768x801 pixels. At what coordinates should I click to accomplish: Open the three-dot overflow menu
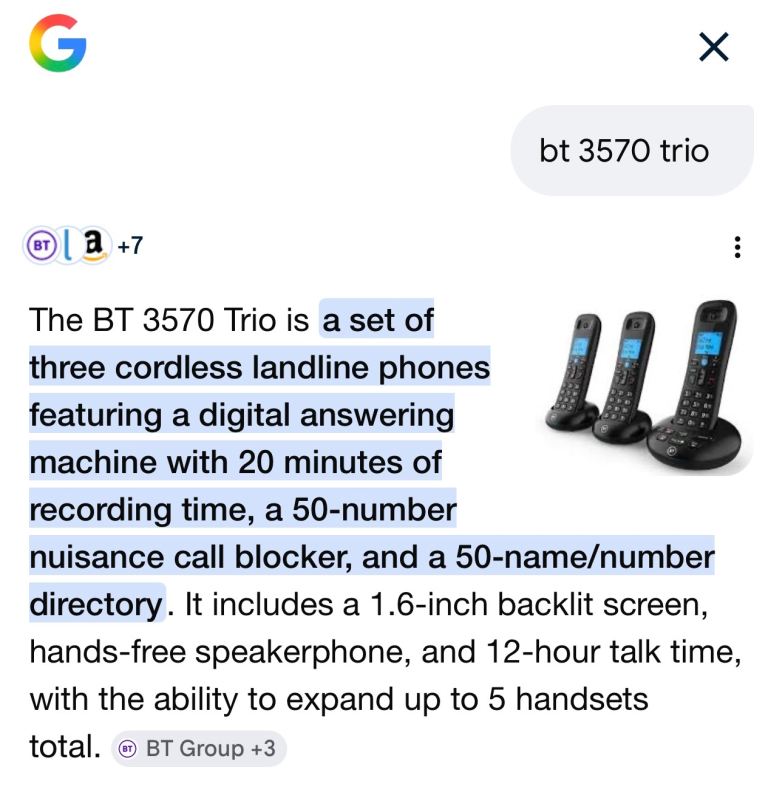pos(737,247)
